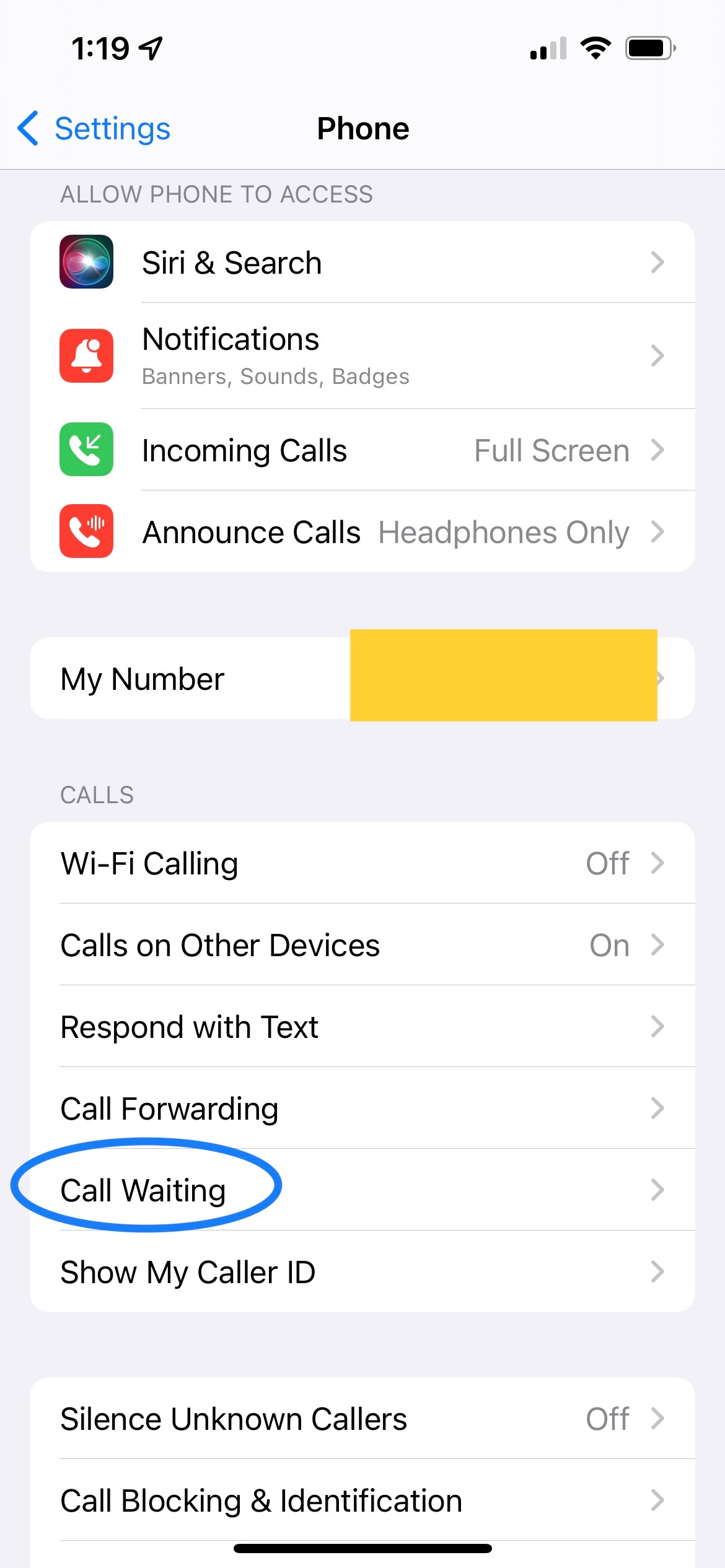Open Notifications settings for Phone
Image resolution: width=725 pixels, height=1568 pixels.
362,356
